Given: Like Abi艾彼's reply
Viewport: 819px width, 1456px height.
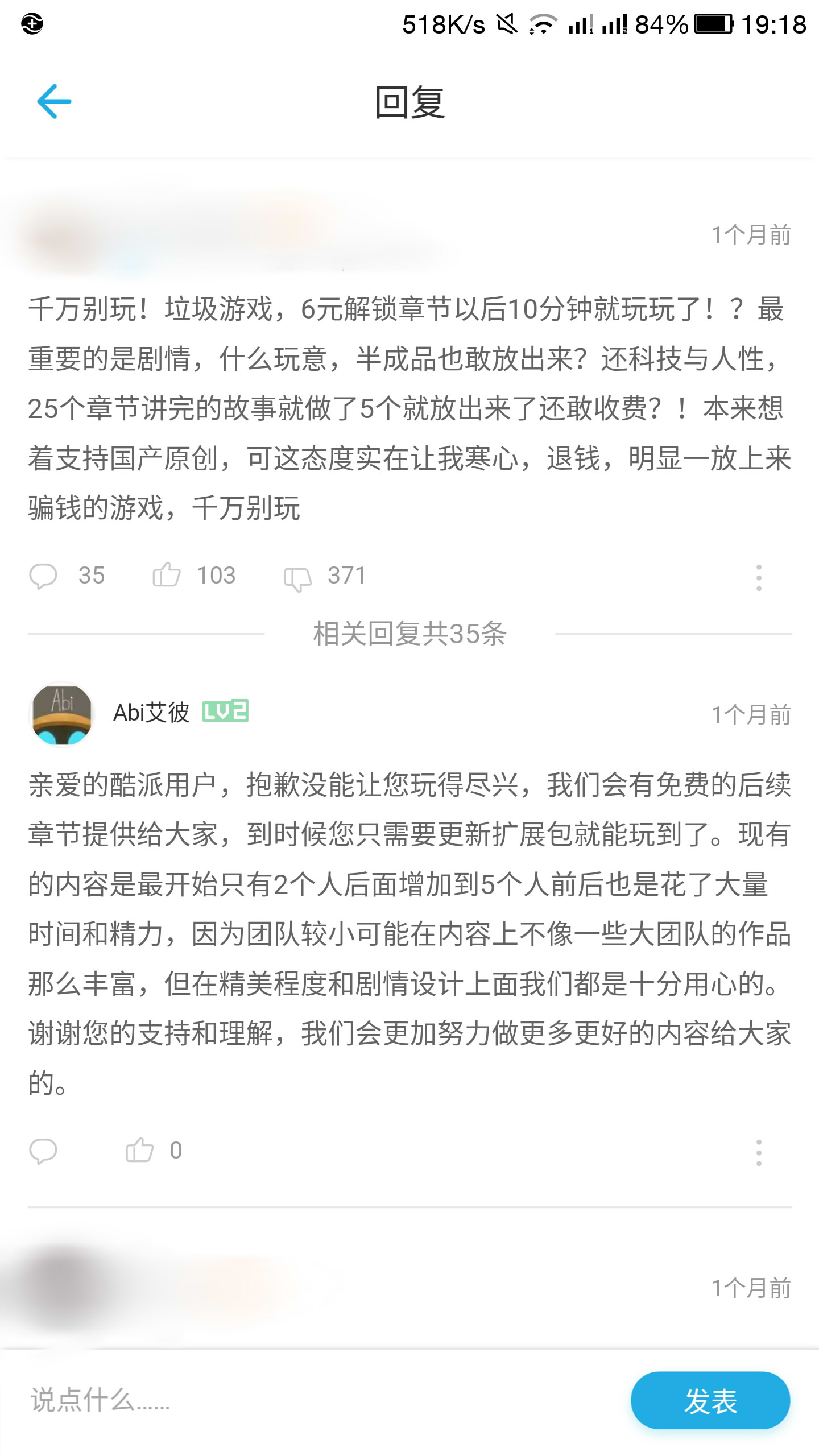Looking at the screenshot, I should (x=140, y=1150).
